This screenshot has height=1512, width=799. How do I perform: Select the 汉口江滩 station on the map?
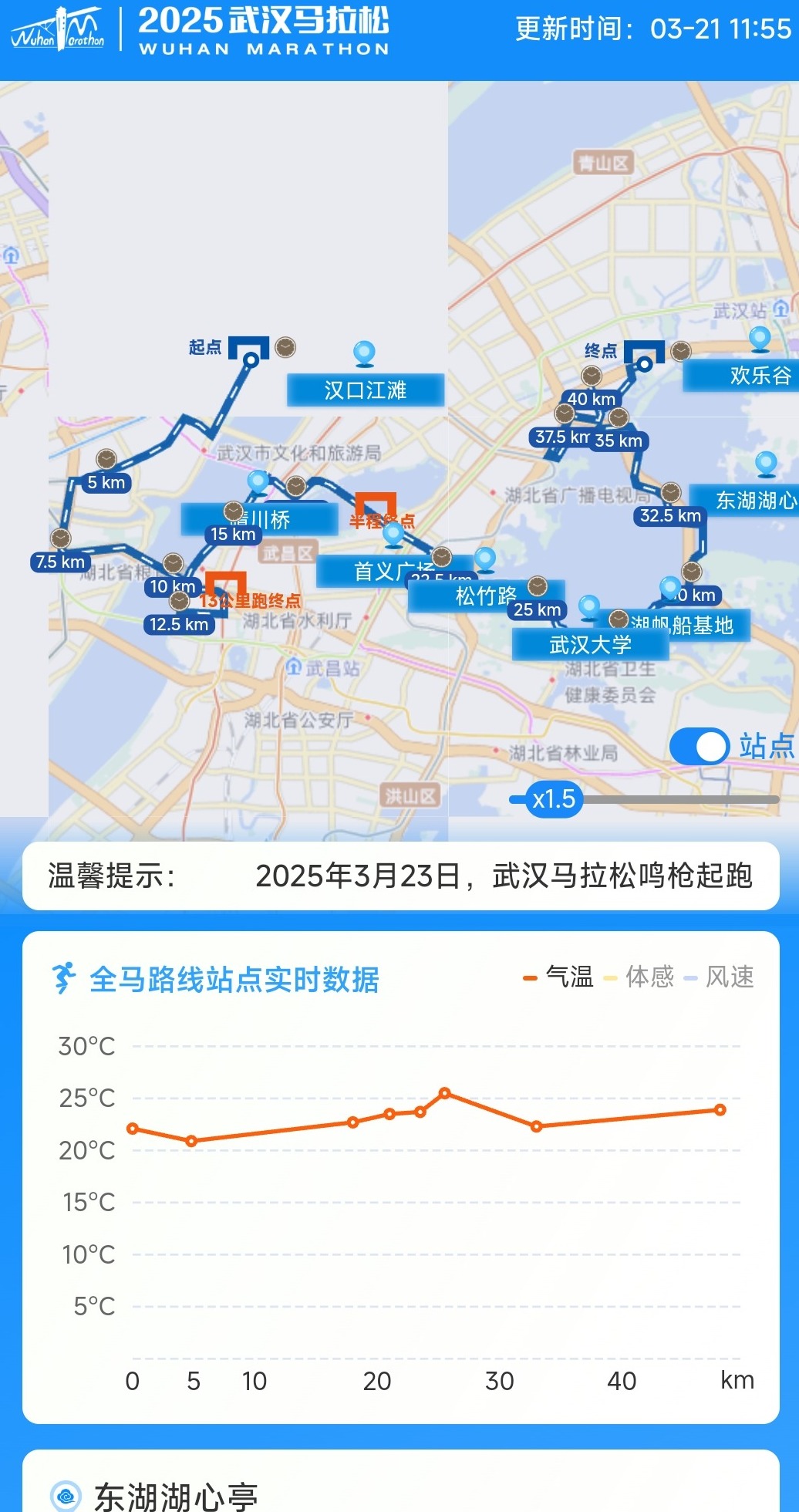tap(365, 390)
